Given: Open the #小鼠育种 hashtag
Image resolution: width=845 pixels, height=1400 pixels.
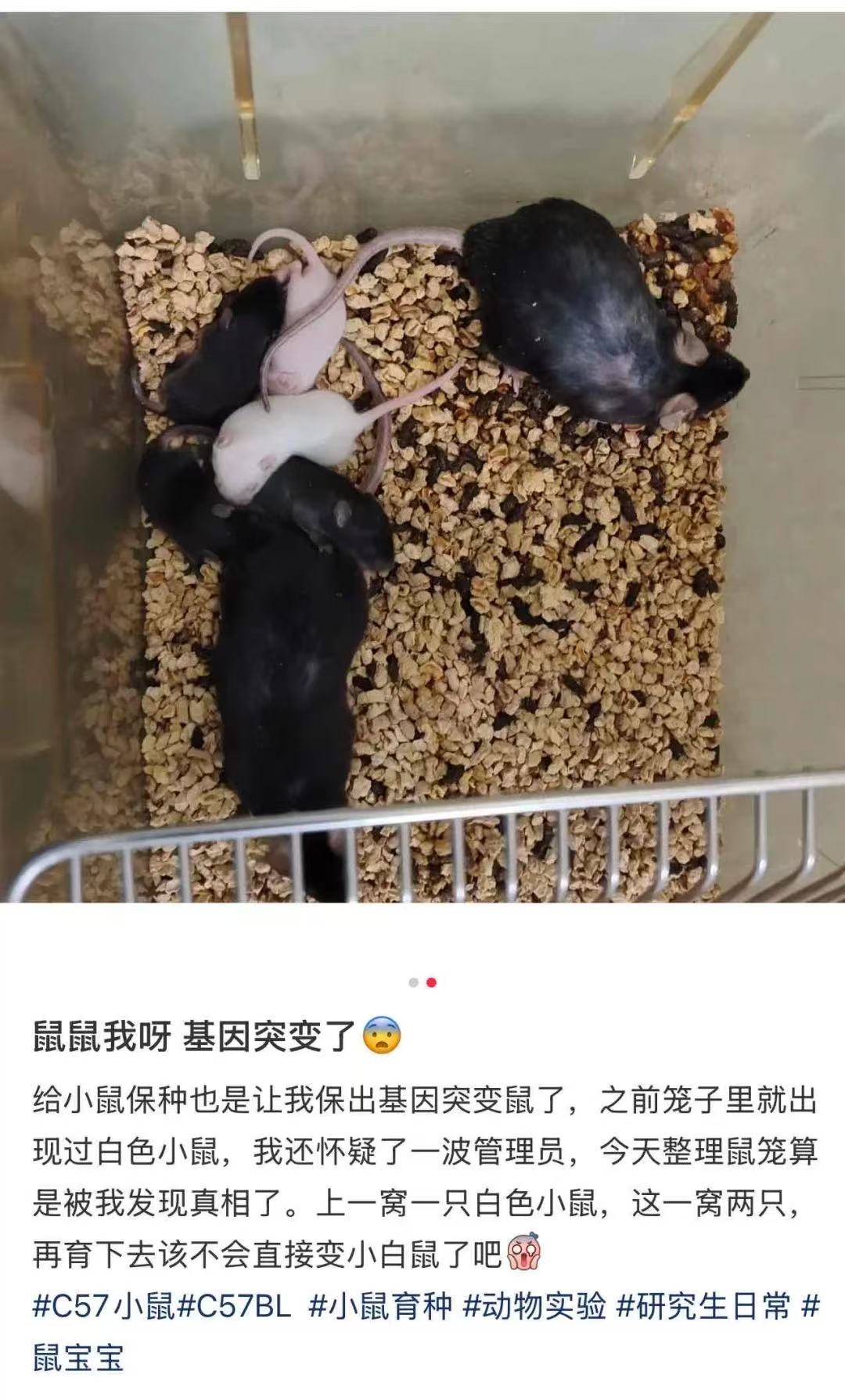Looking at the screenshot, I should (380, 1306).
